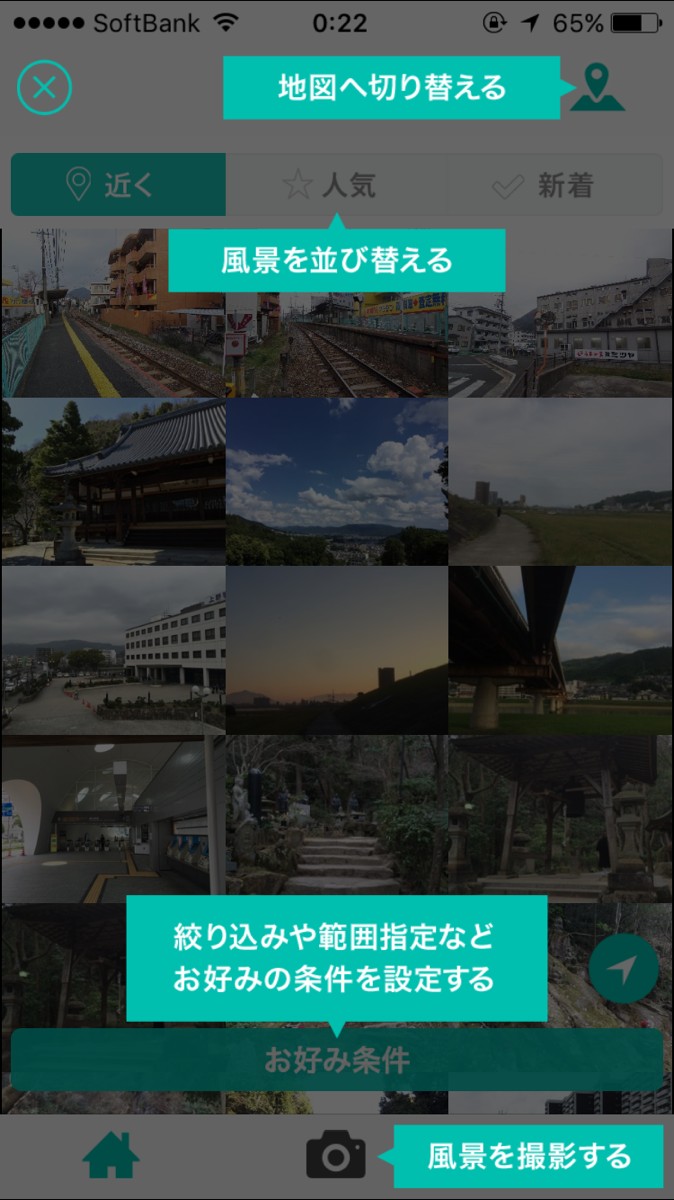Select the 近く (nearby) sort tab

pyautogui.click(x=118, y=185)
